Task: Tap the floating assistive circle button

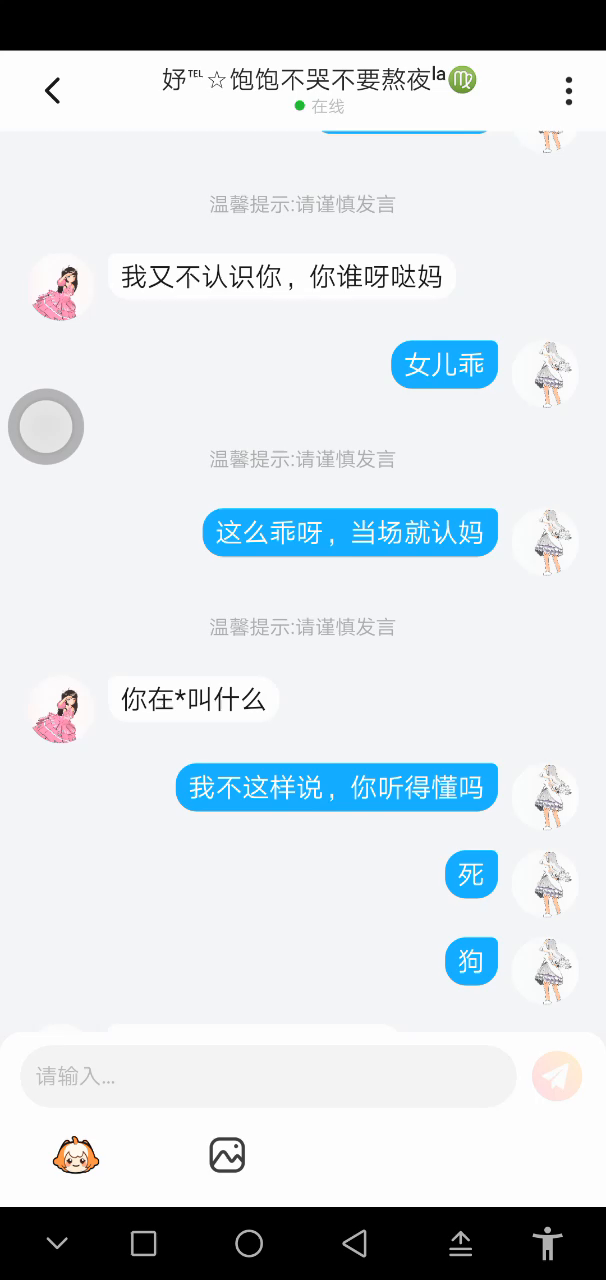Action: coord(46,427)
